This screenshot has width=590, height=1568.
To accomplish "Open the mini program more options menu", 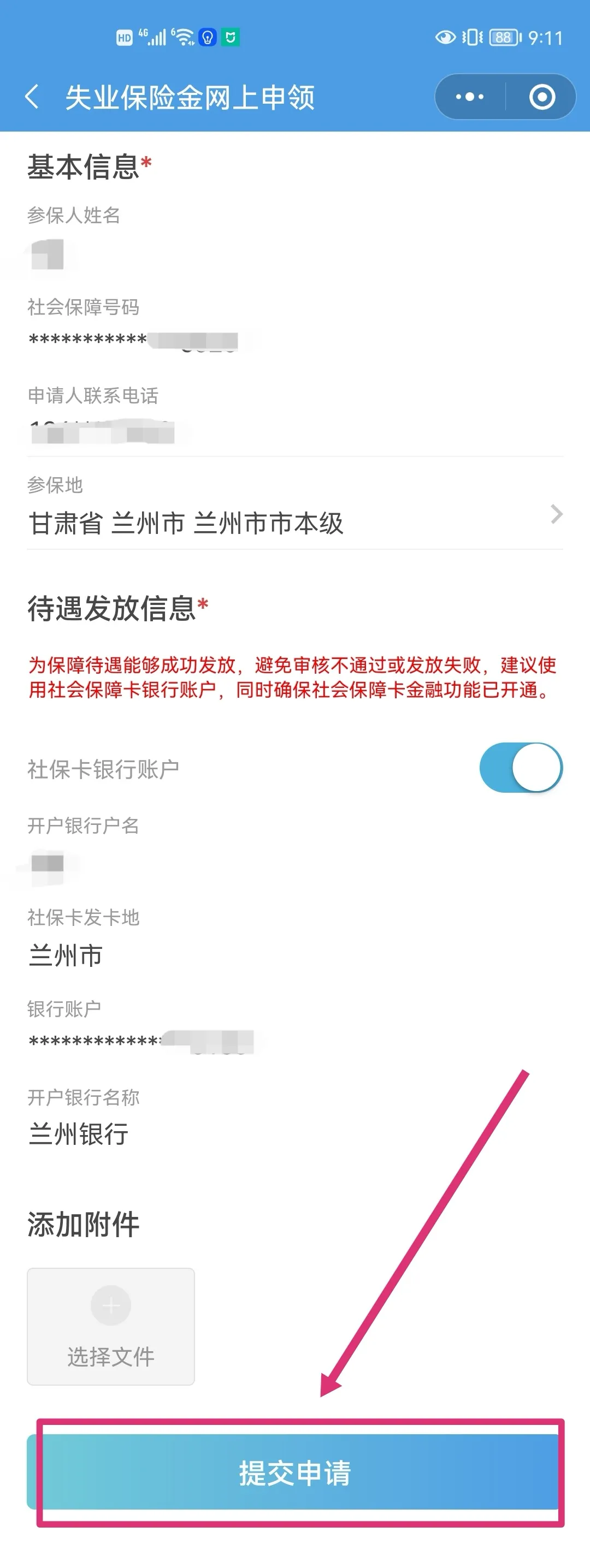I will [469, 97].
